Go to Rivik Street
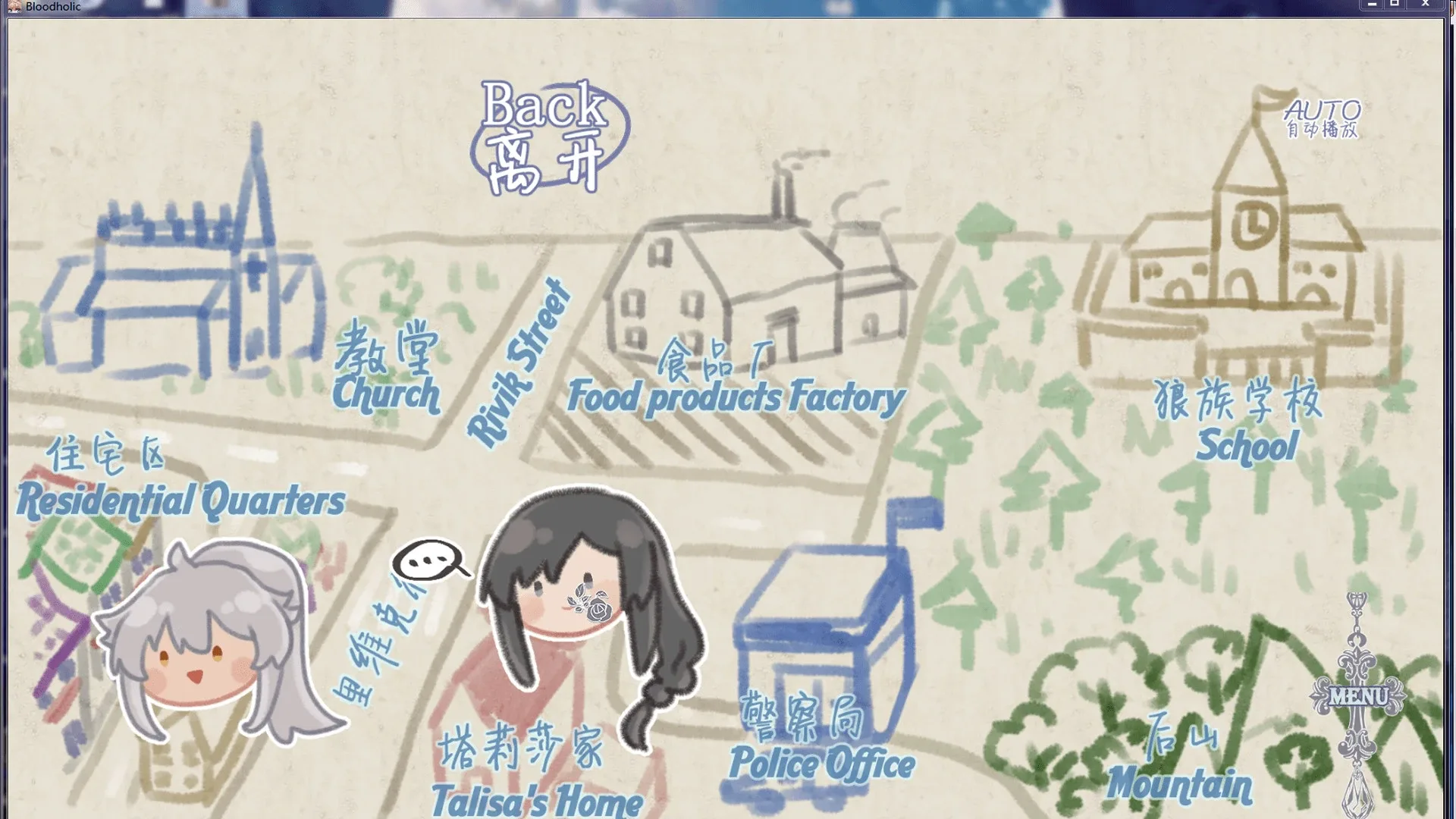The width and height of the screenshot is (1456, 819). (519, 362)
